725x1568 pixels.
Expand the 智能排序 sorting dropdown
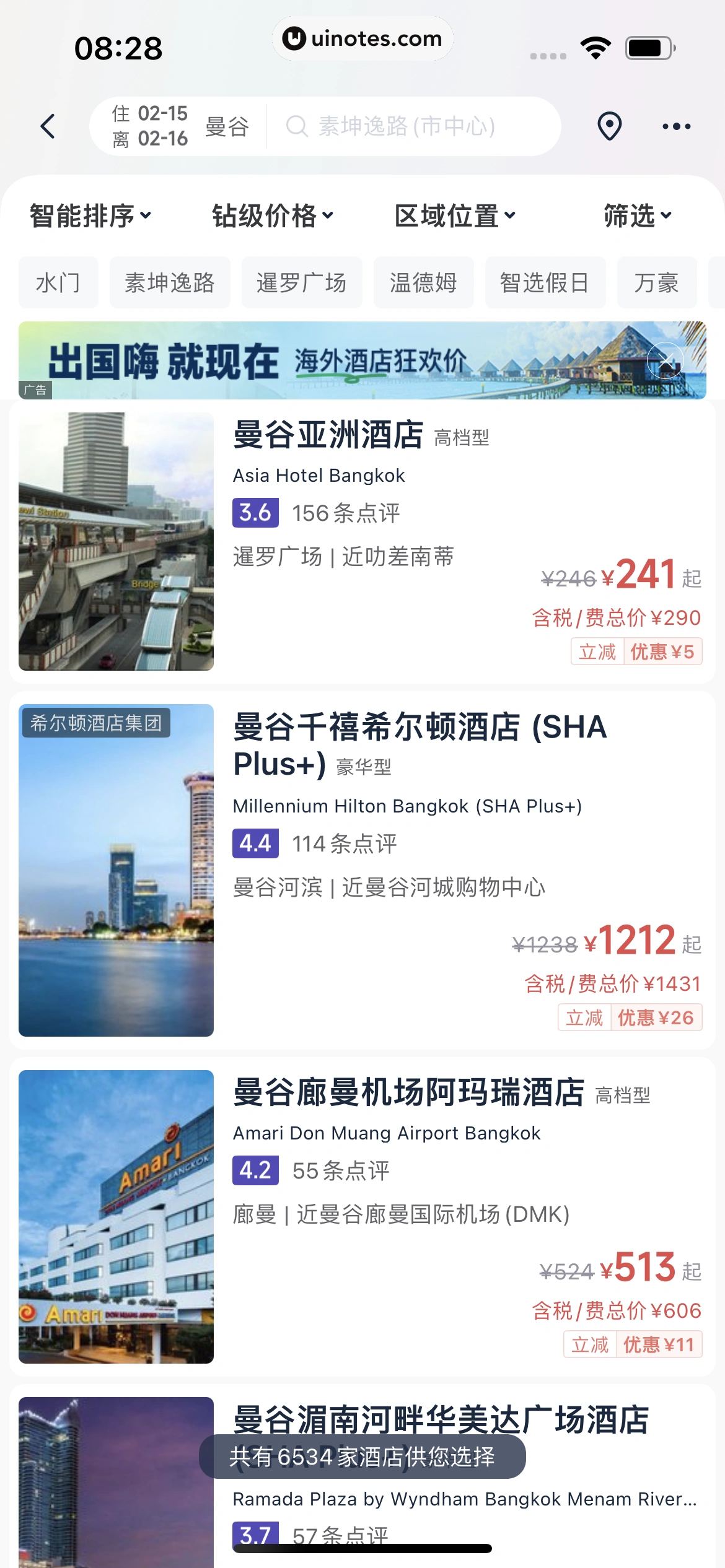89,216
